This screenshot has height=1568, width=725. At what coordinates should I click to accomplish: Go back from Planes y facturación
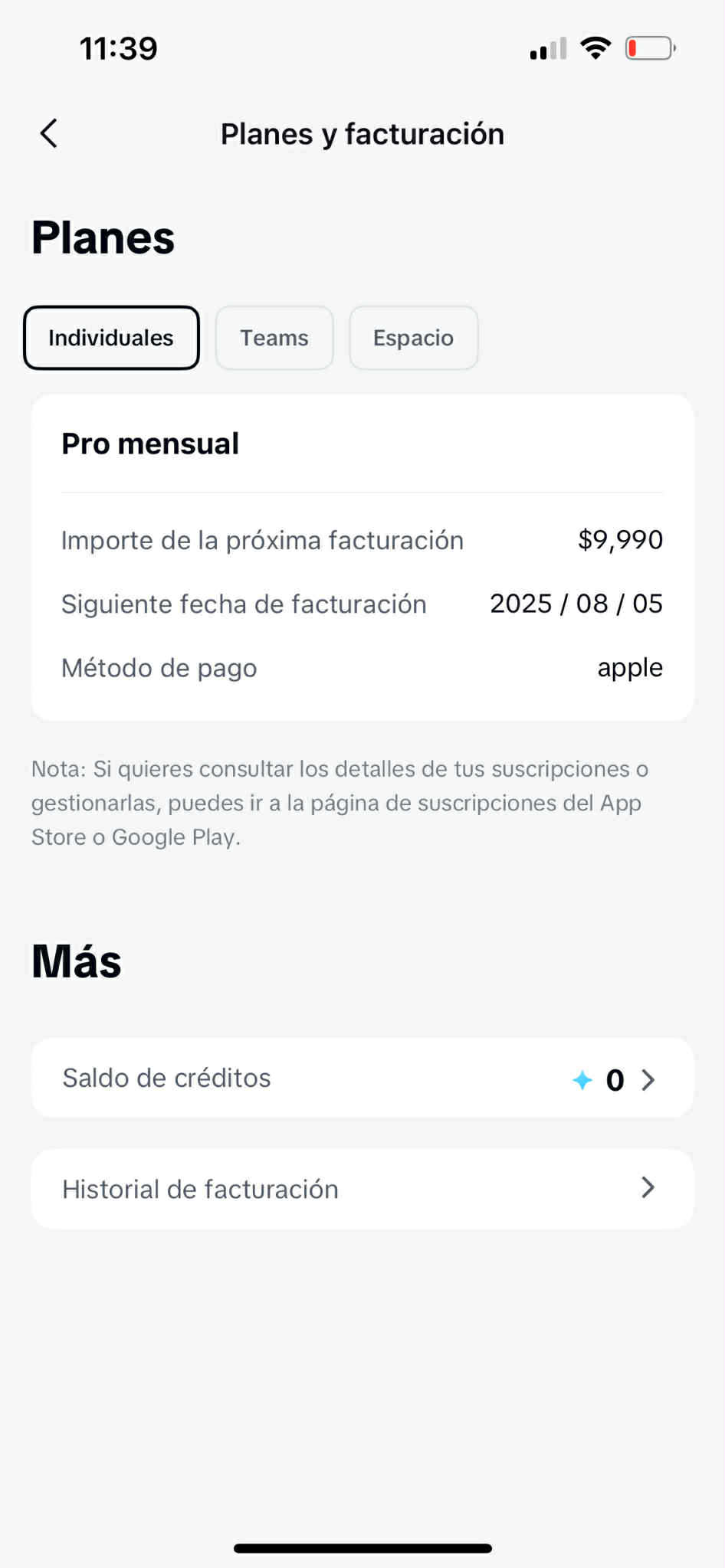point(49,133)
